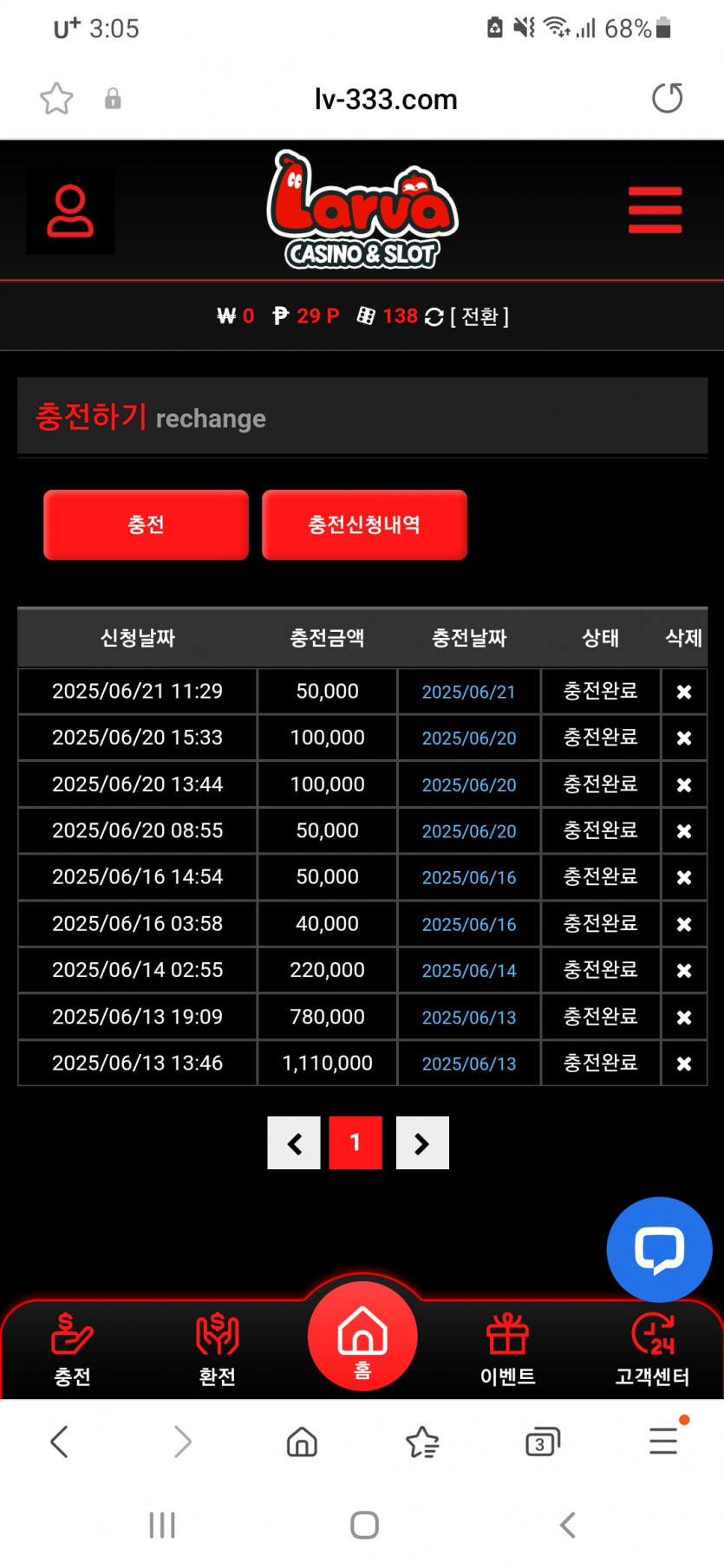724x1568 pixels.
Task: Go to 홈 home tab
Action: tap(362, 1337)
